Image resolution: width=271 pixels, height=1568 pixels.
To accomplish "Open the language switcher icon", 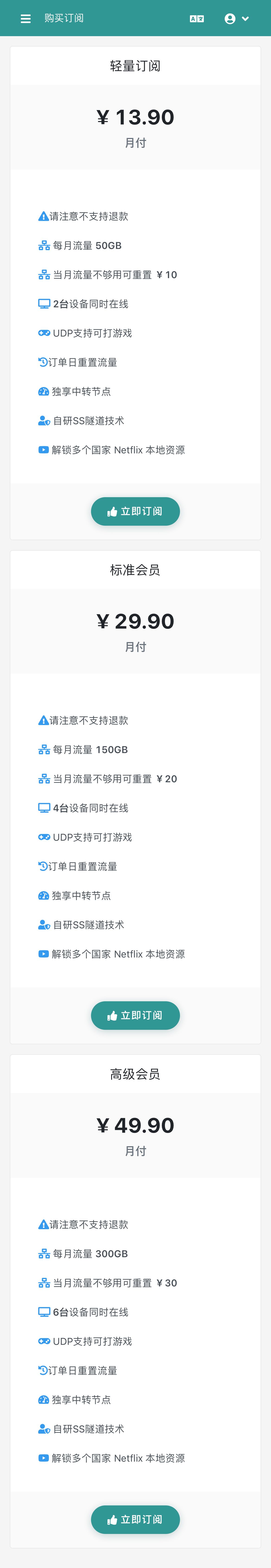I will [197, 19].
